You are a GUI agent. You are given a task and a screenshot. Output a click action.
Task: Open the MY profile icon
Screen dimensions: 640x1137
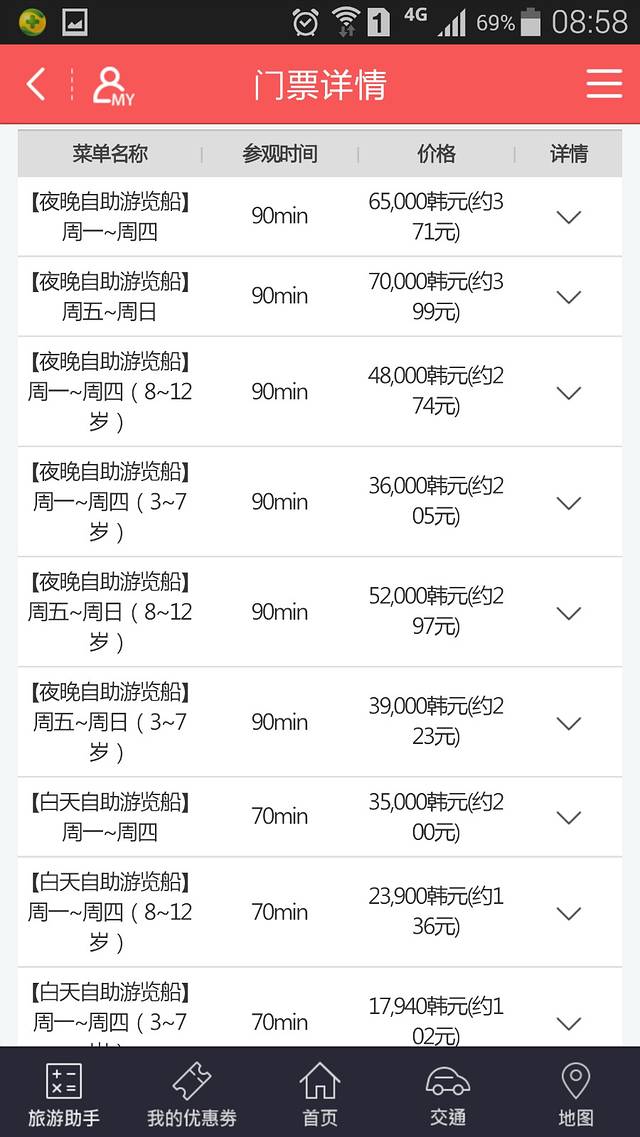(111, 86)
